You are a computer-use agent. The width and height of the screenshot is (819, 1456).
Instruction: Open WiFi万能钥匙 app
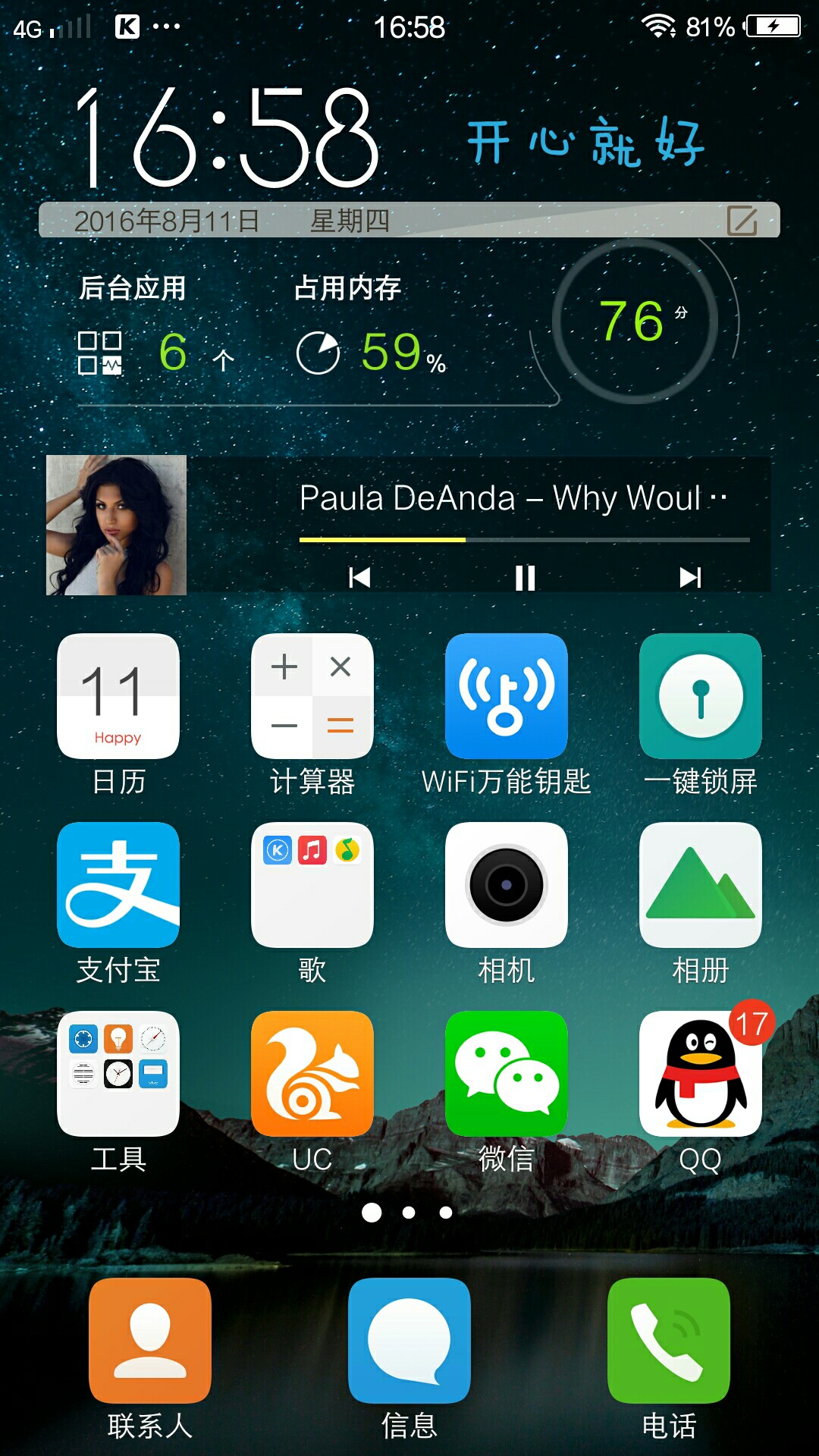pos(507,696)
